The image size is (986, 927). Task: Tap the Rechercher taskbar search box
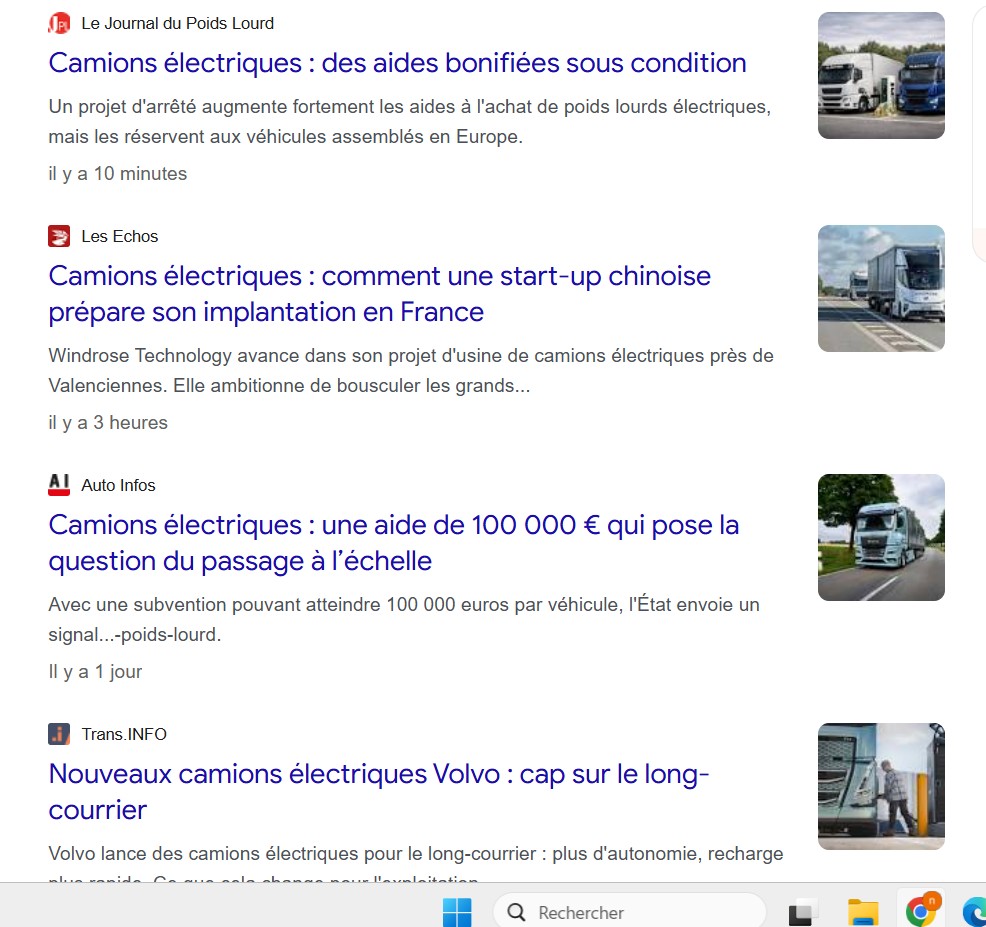[x=628, y=912]
